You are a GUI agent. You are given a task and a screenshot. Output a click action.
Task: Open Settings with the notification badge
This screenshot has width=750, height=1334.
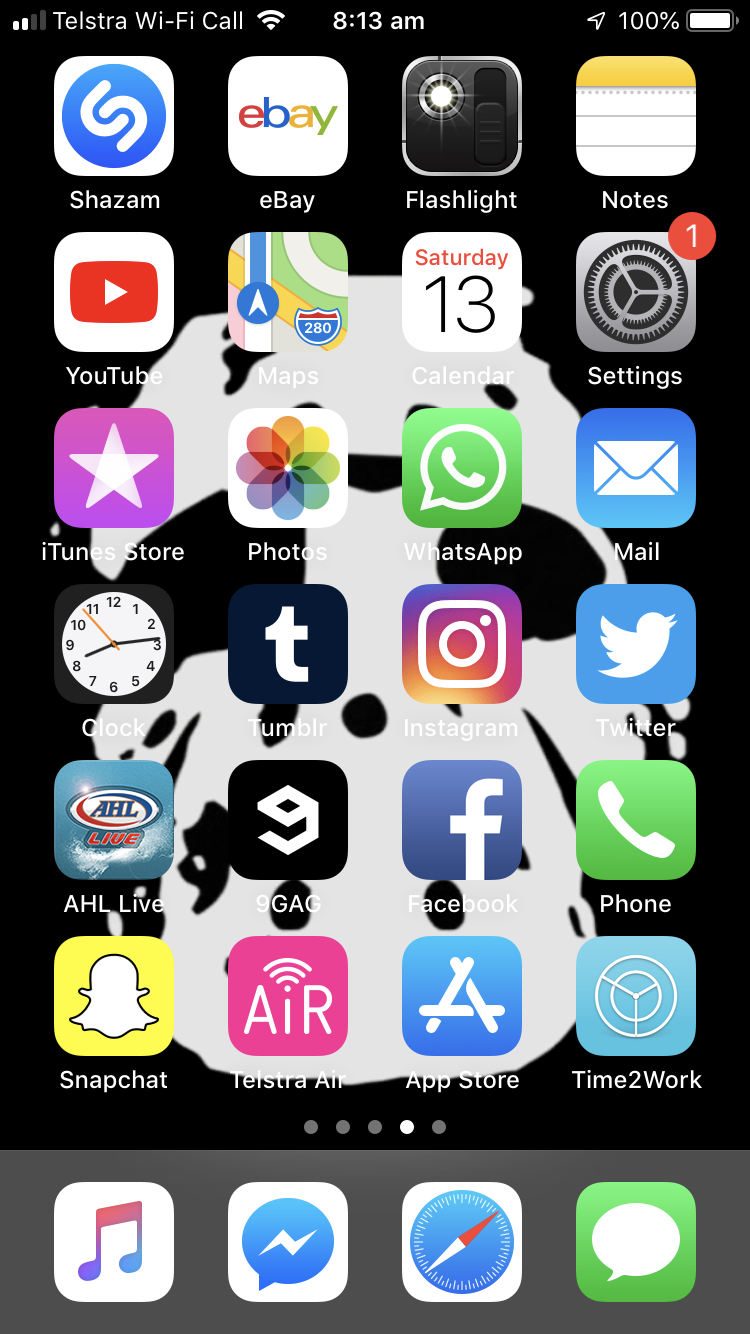pyautogui.click(x=636, y=292)
